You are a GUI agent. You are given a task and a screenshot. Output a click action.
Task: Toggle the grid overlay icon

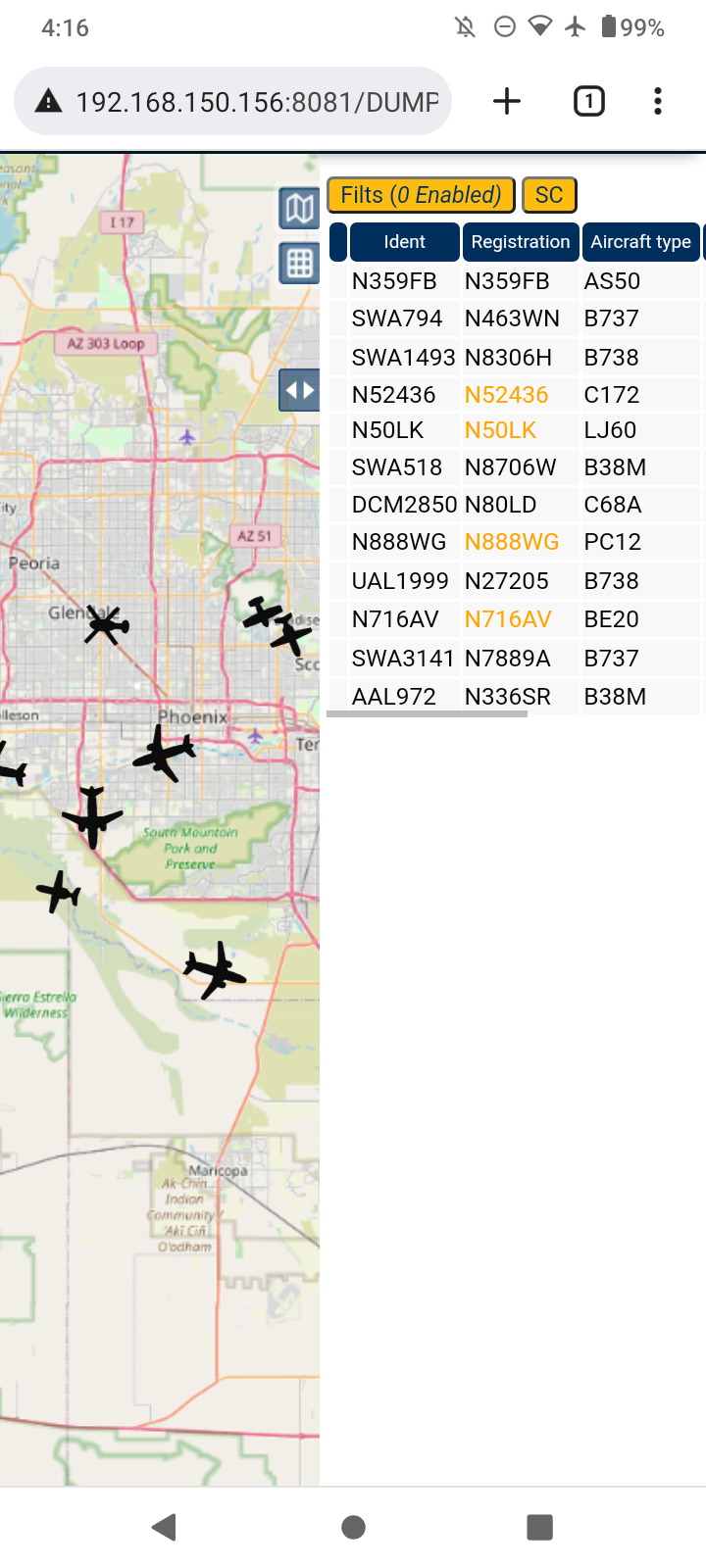(x=299, y=264)
